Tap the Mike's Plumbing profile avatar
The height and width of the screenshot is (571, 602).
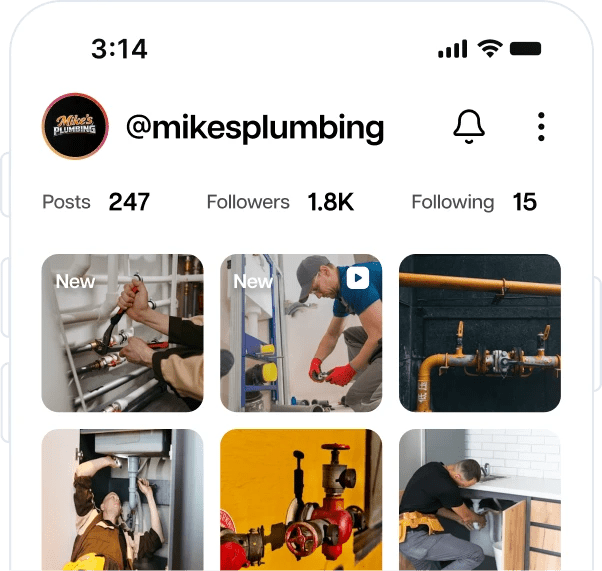(75, 127)
